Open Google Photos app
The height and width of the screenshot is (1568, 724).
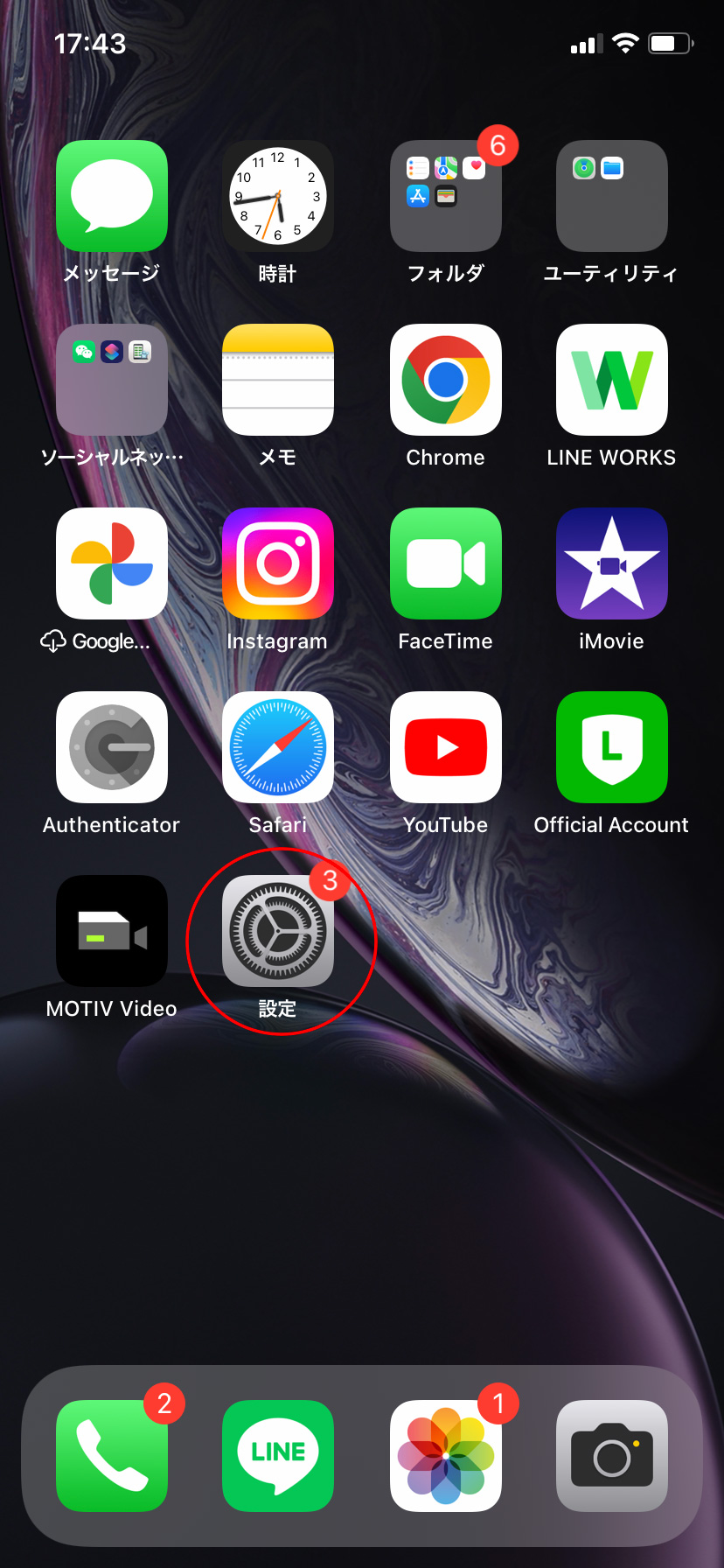point(112,563)
